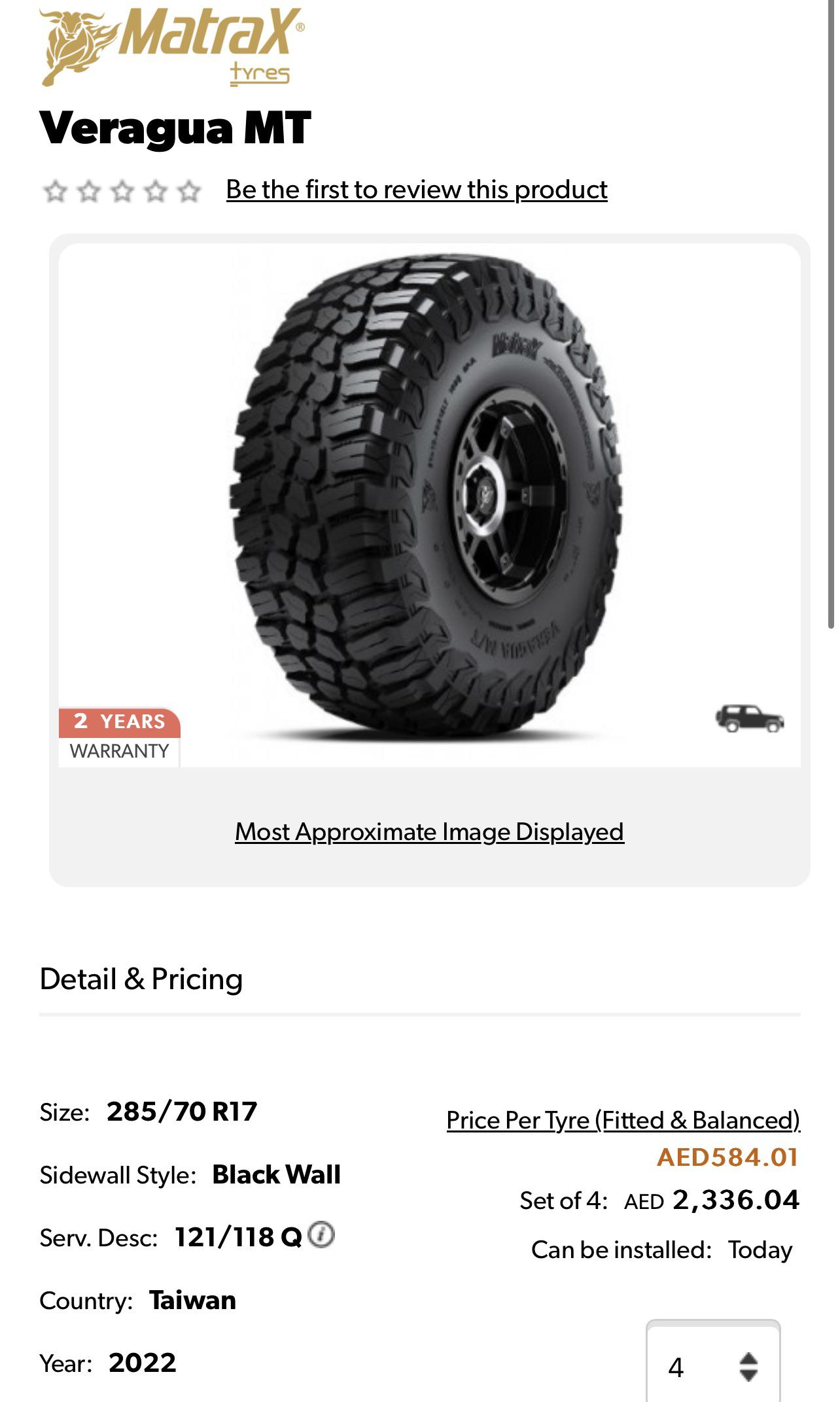The height and width of the screenshot is (1402, 840).
Task: Rate the product two stars
Action: 88,190
